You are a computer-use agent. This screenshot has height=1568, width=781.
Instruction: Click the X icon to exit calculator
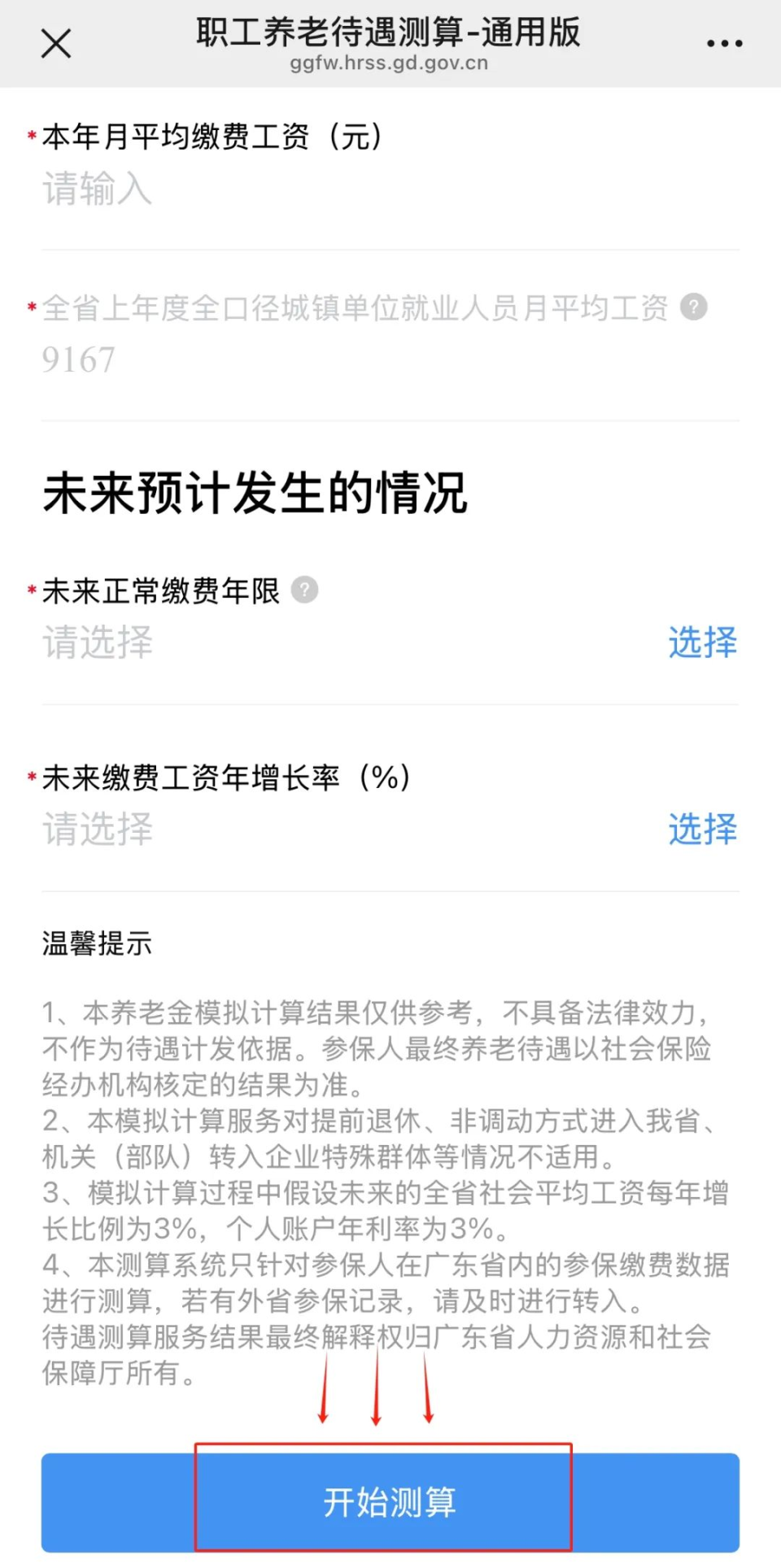click(55, 44)
